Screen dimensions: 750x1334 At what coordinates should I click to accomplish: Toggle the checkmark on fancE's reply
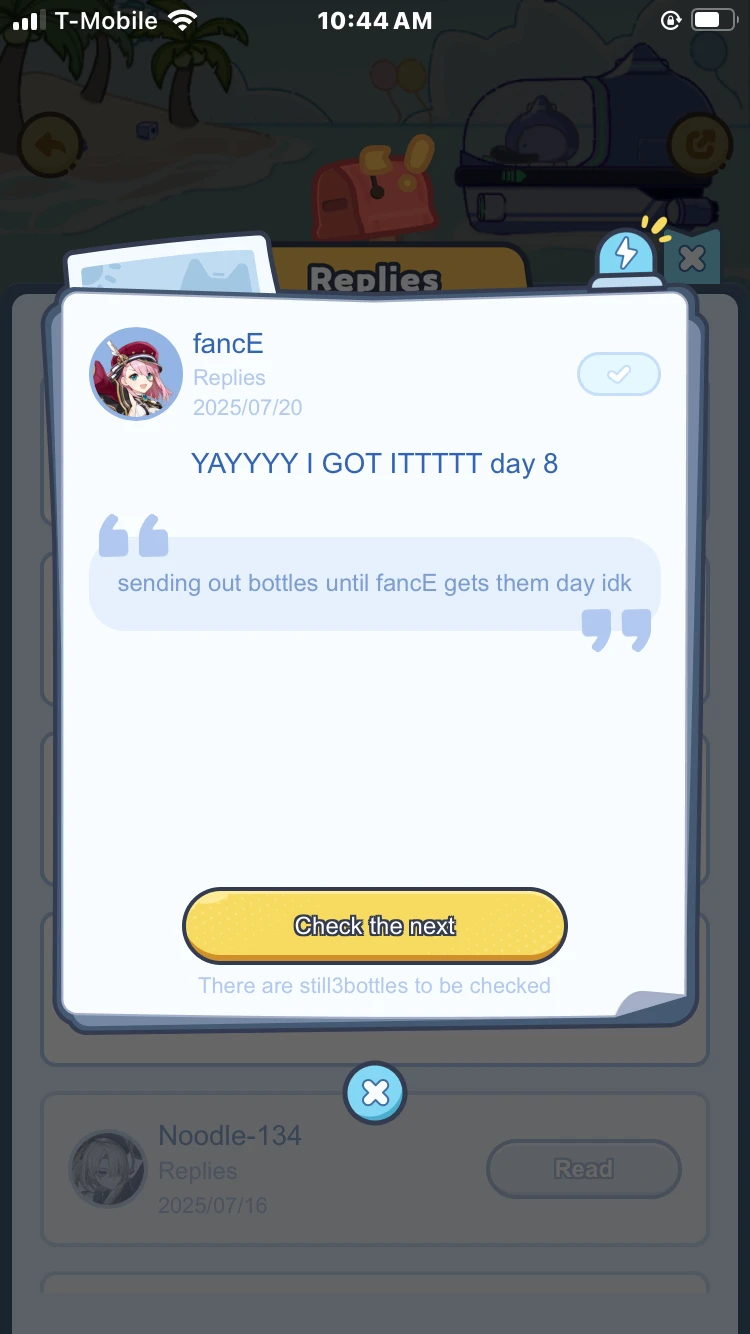pyautogui.click(x=618, y=374)
